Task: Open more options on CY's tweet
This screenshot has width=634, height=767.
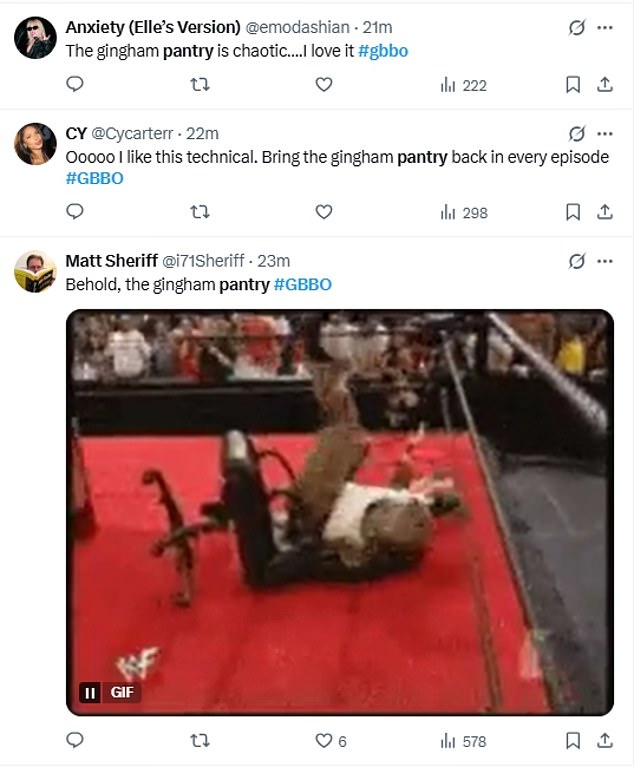Action: click(x=604, y=134)
